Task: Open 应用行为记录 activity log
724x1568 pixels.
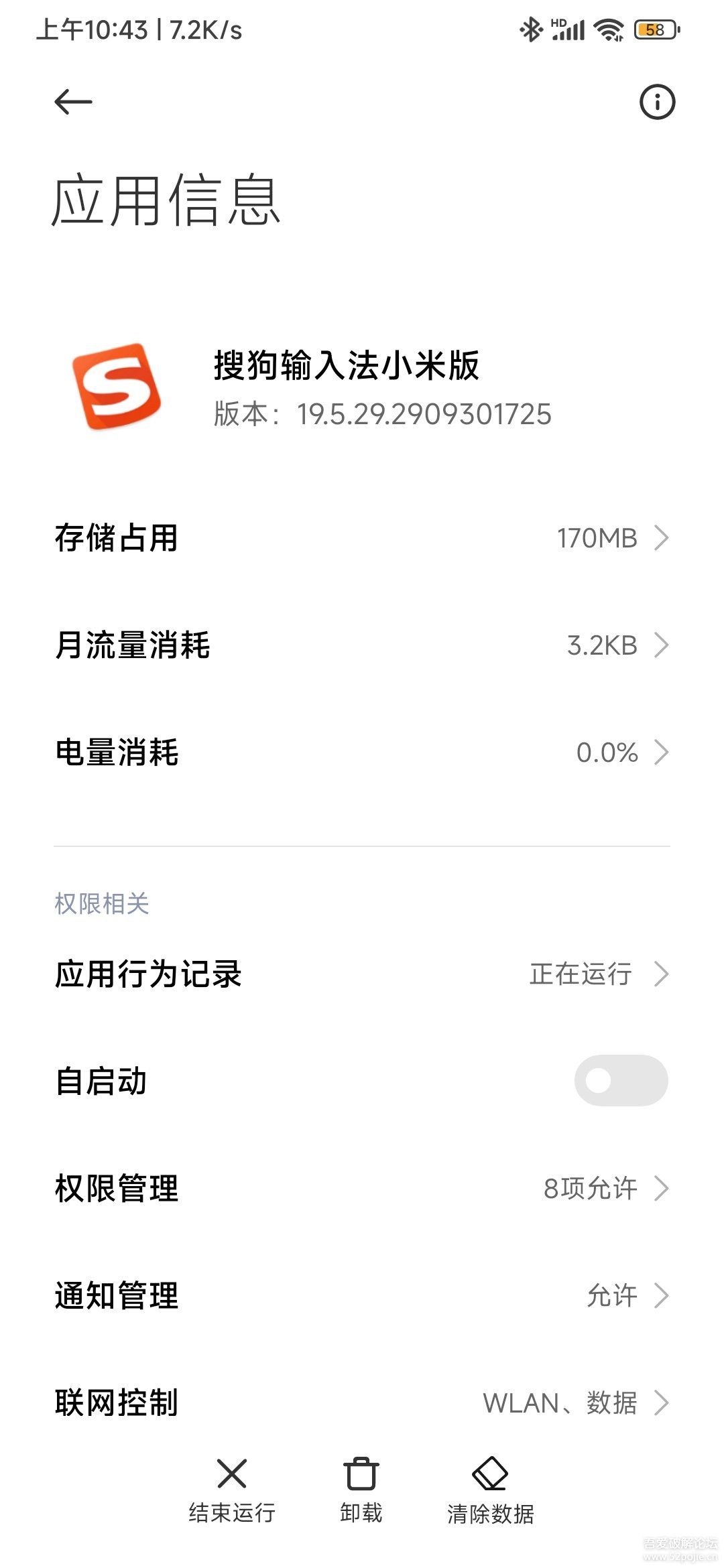Action: coord(362,974)
